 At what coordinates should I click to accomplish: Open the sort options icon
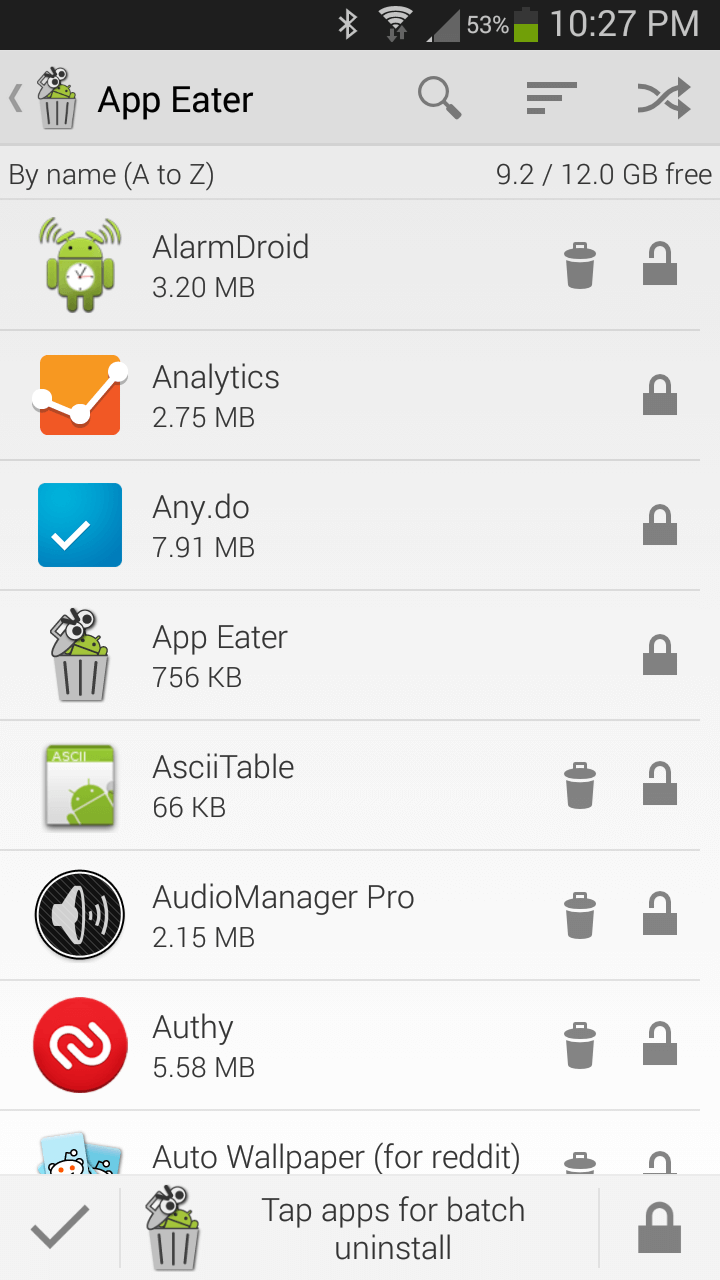(x=550, y=97)
